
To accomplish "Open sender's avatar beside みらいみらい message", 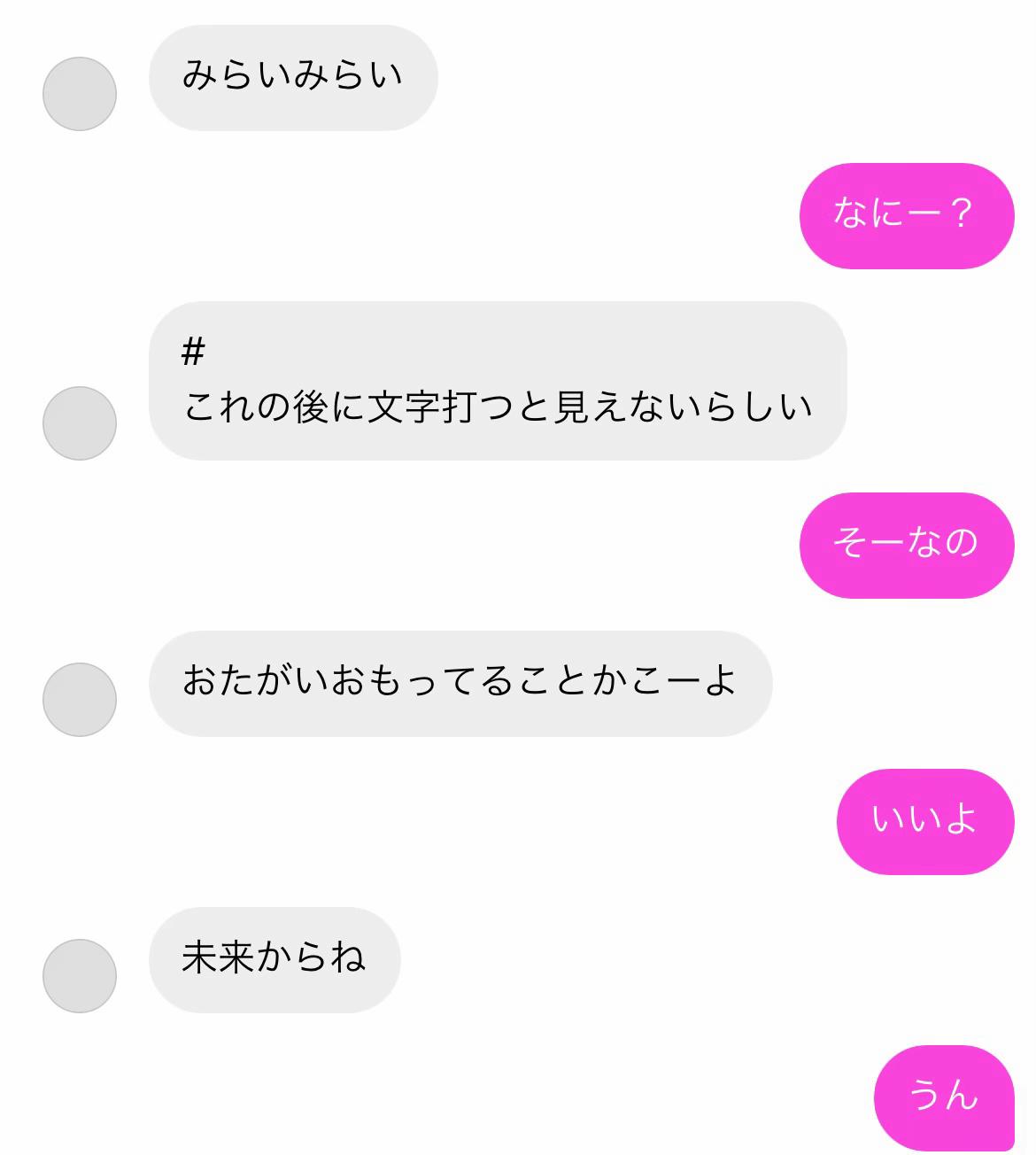I will pos(80,94).
